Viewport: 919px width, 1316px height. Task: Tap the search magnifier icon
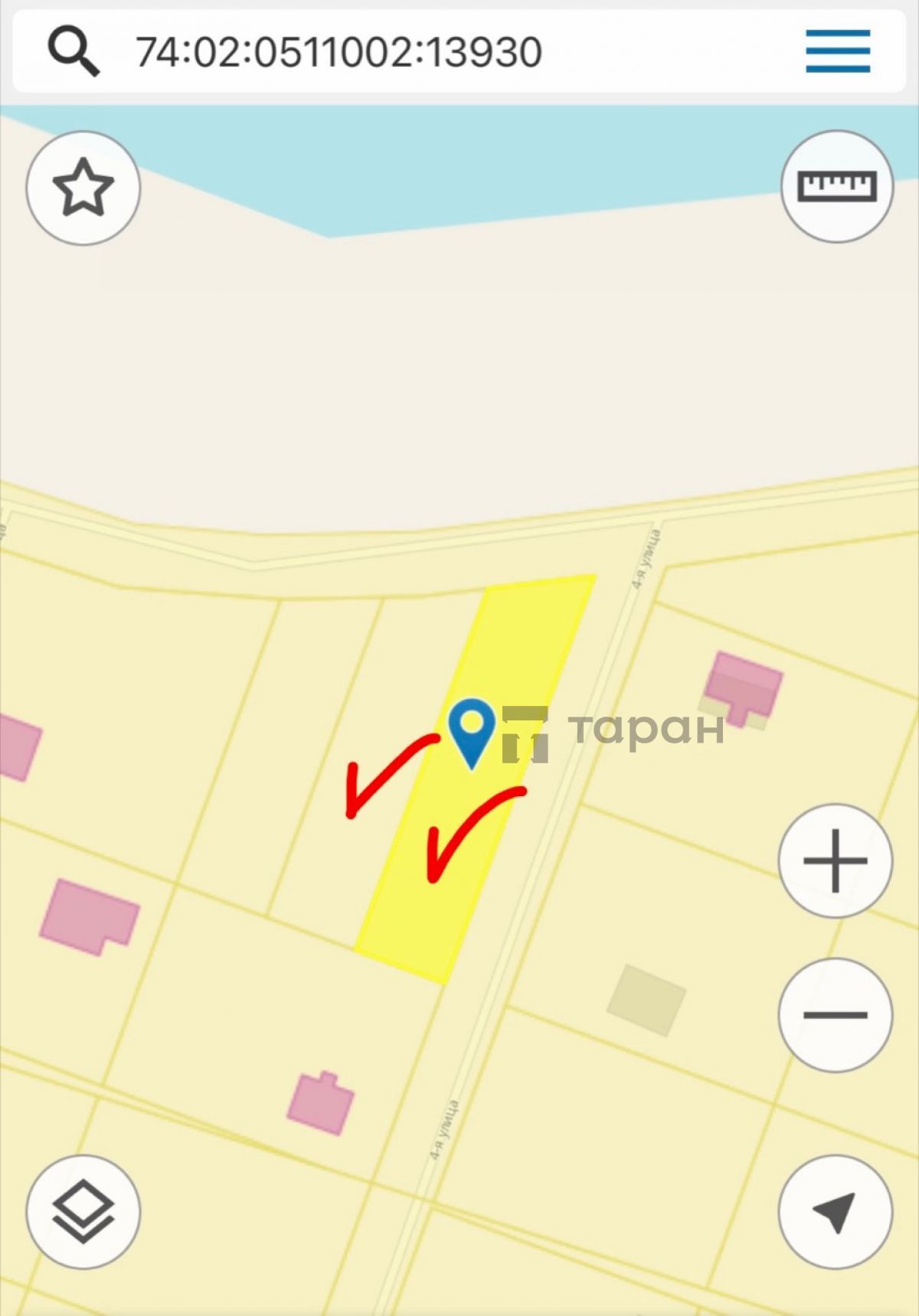(x=74, y=52)
